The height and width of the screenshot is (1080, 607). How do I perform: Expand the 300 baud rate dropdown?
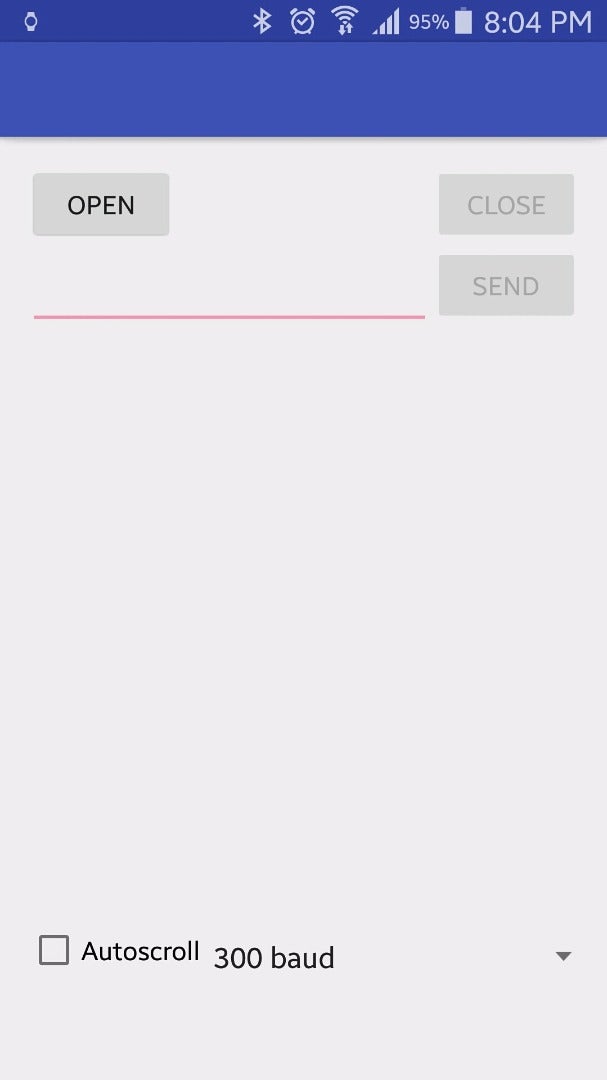click(x=392, y=957)
